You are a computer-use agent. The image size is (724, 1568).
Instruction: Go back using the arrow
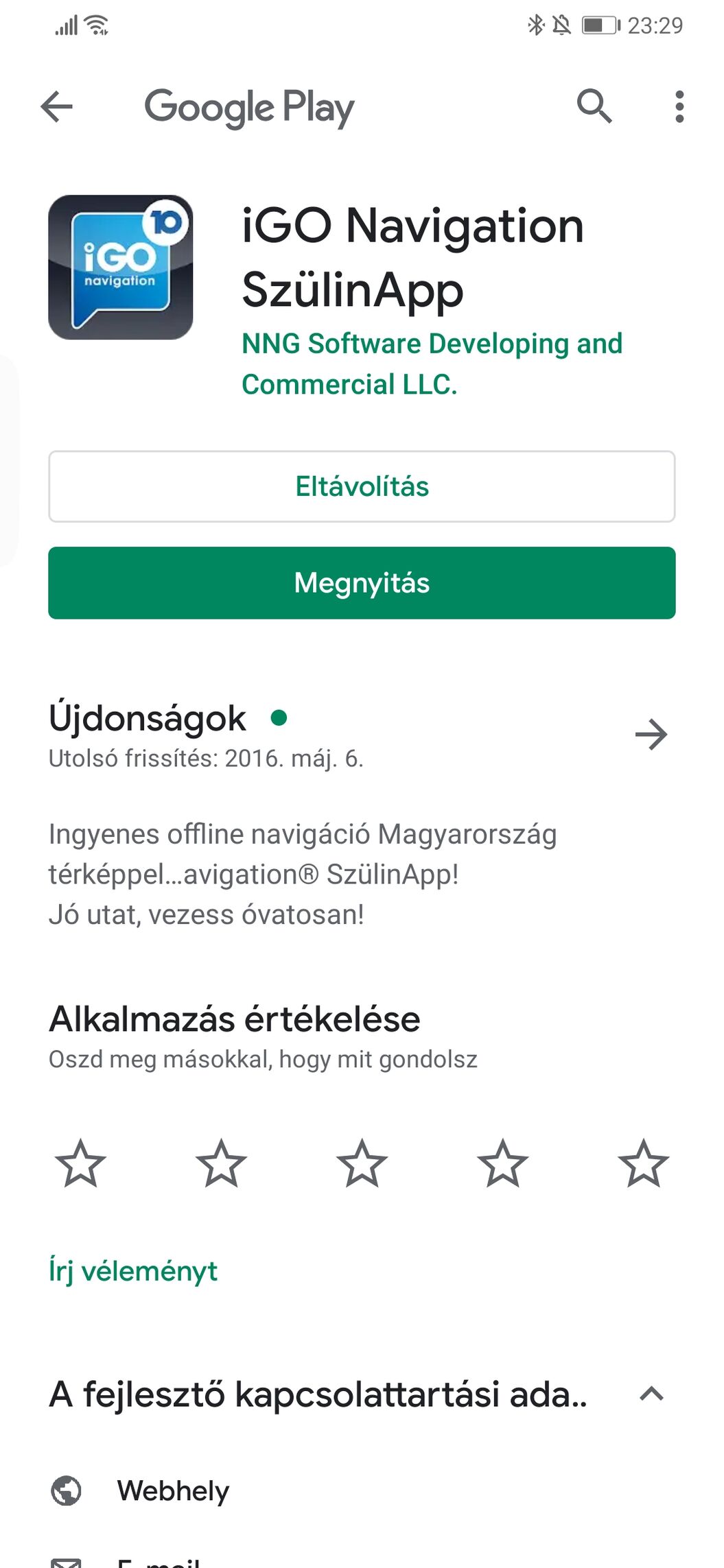click(57, 106)
